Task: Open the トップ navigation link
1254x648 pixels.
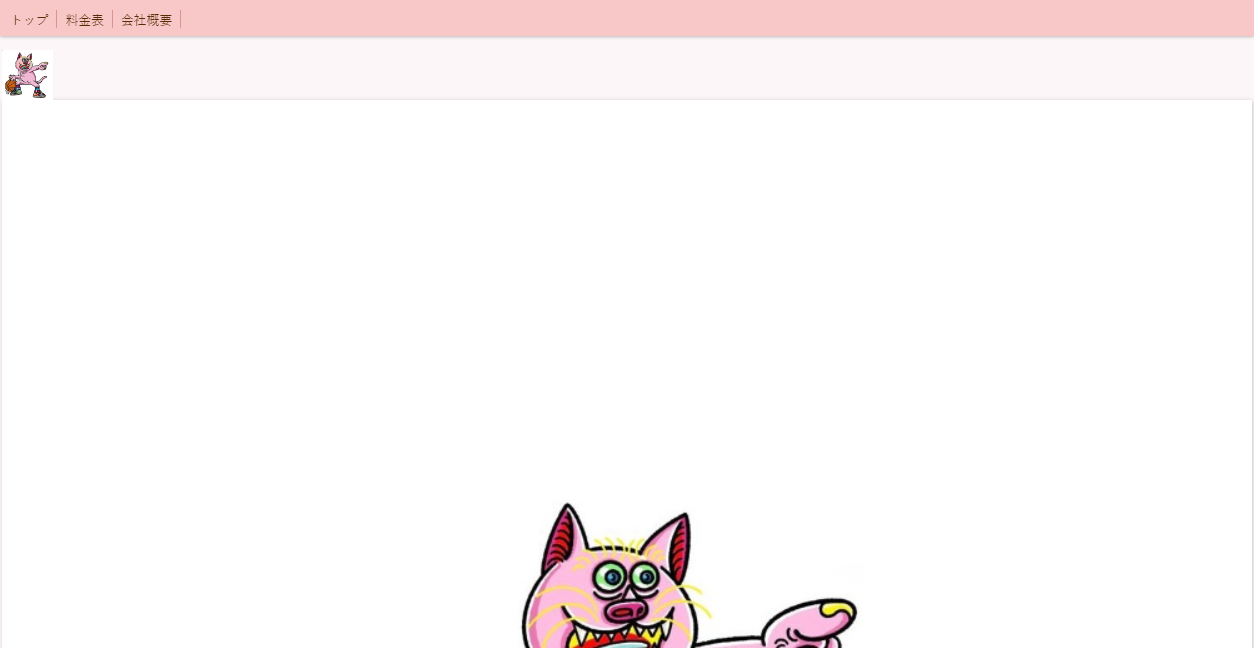Action: [x=29, y=19]
